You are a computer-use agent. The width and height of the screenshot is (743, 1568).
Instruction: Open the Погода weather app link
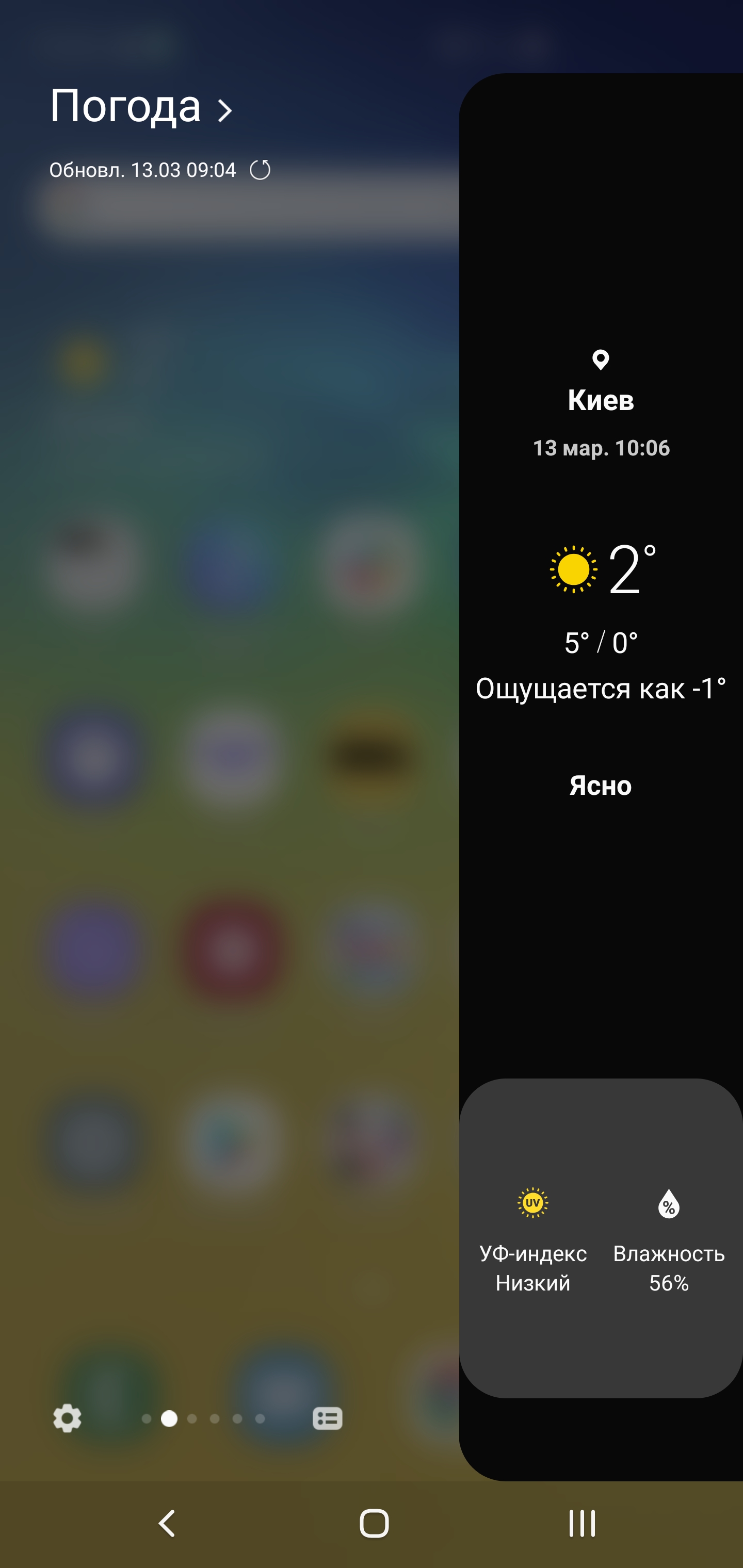coord(141,107)
